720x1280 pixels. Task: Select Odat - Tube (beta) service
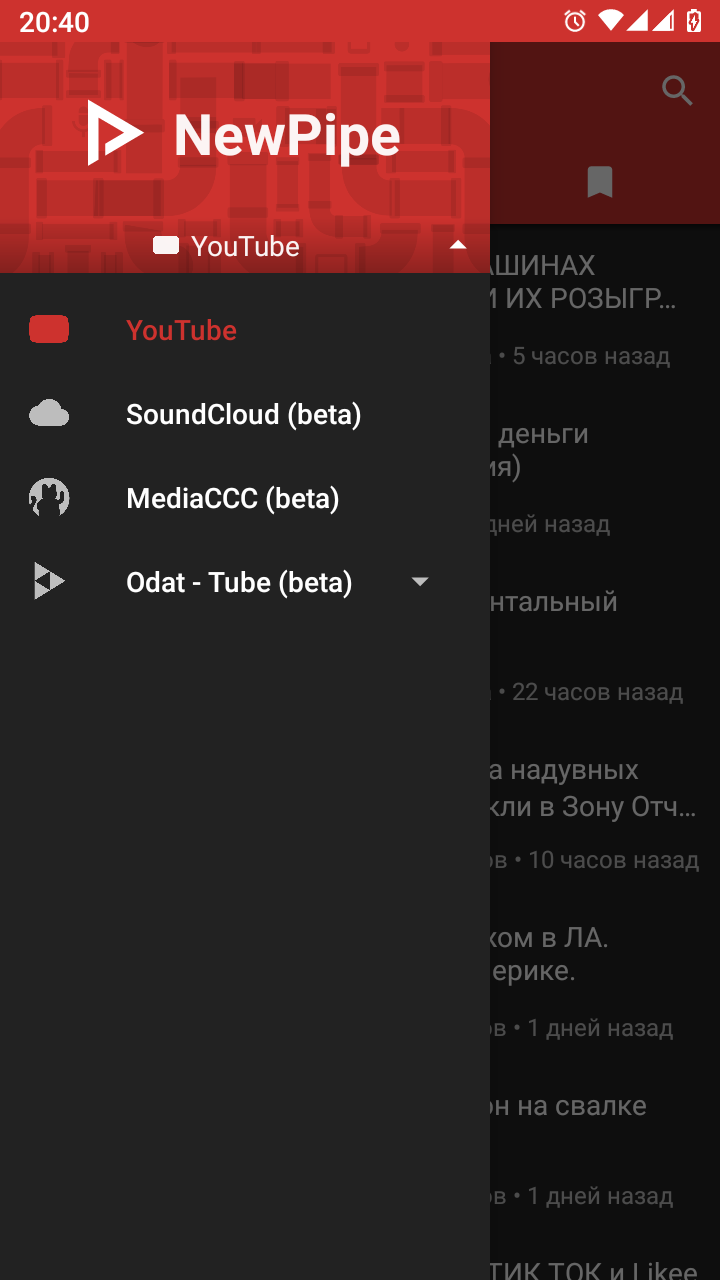click(x=238, y=583)
